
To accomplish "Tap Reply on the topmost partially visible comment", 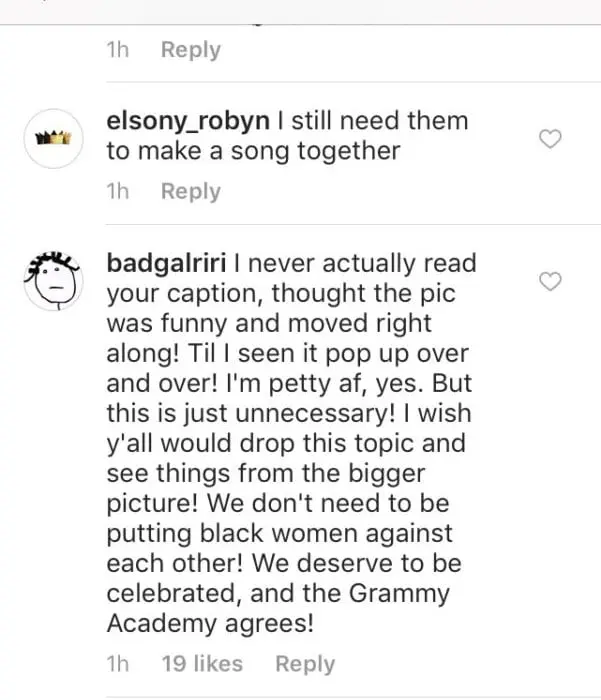I will (x=190, y=50).
